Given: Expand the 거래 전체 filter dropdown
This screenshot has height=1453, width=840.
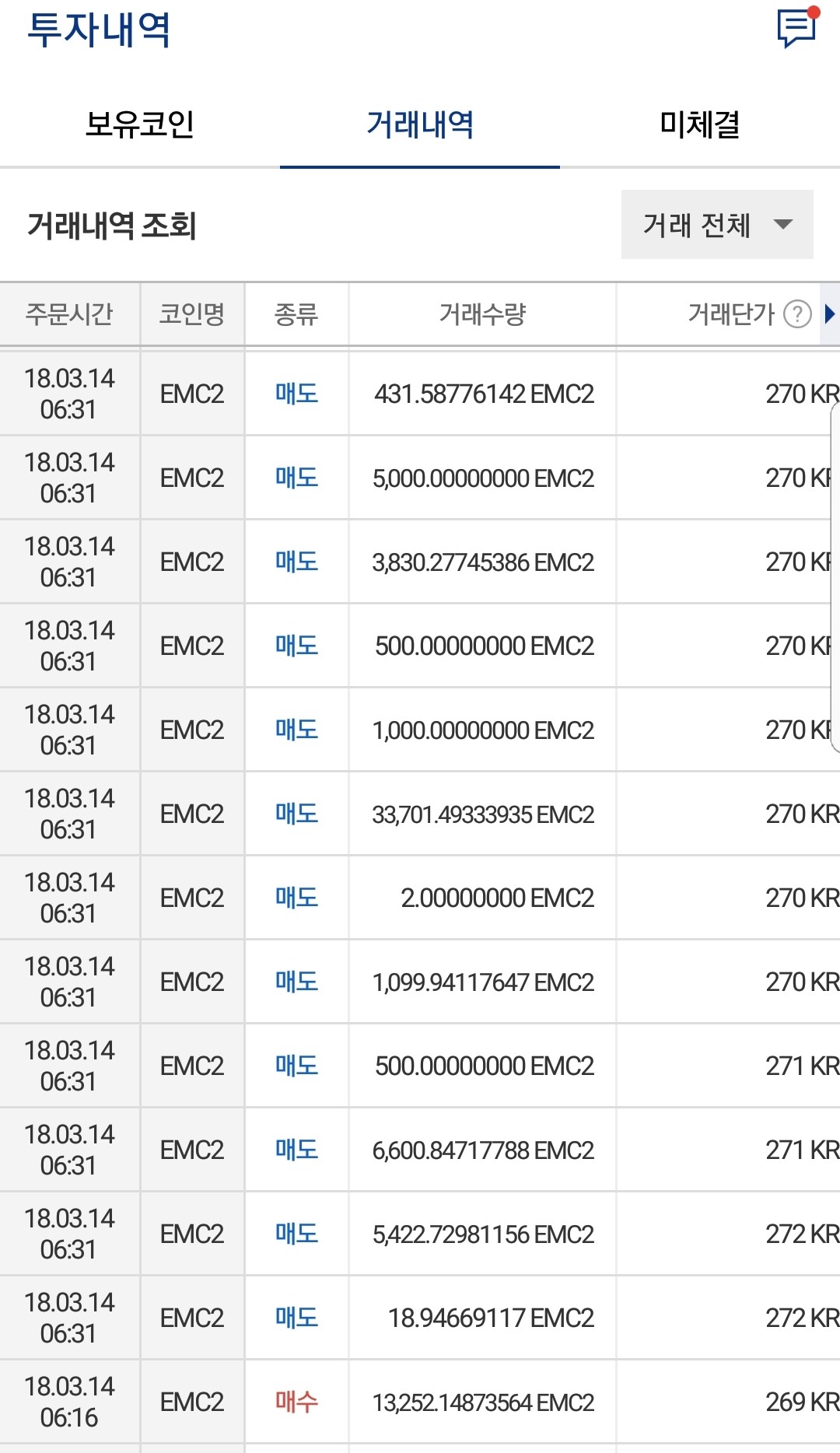Looking at the screenshot, I should click(717, 225).
